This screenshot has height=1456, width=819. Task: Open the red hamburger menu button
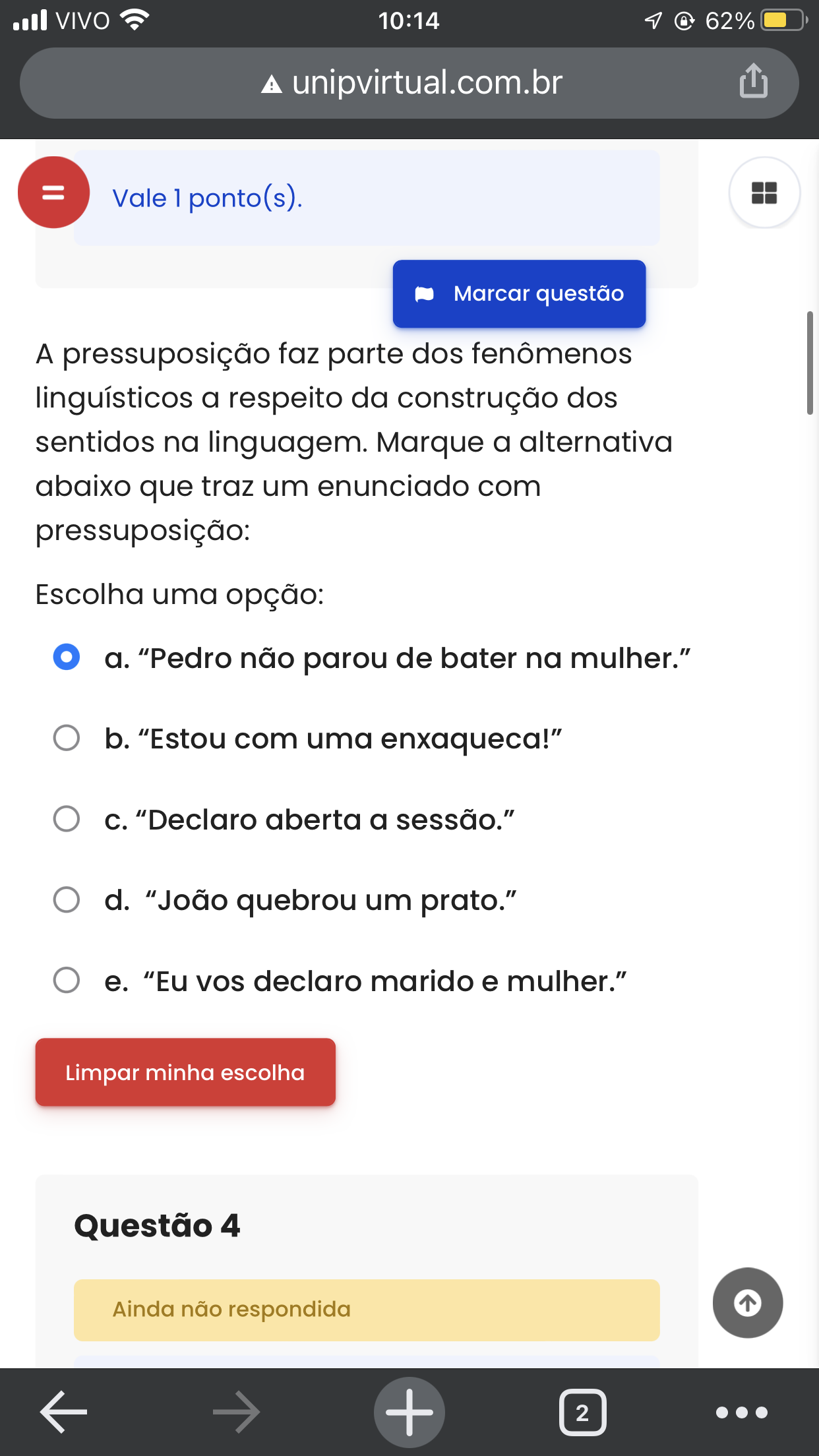53,193
